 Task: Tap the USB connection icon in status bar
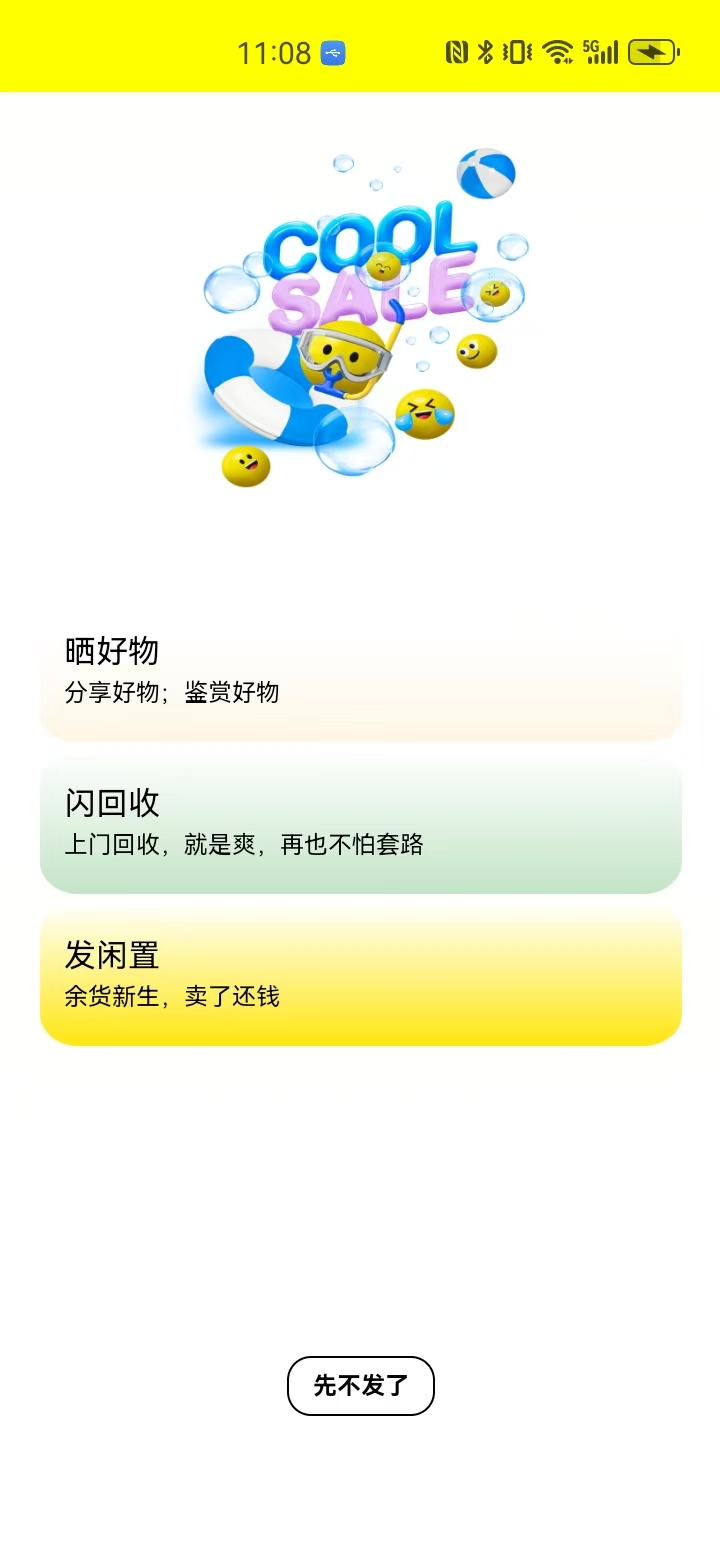tap(331, 51)
